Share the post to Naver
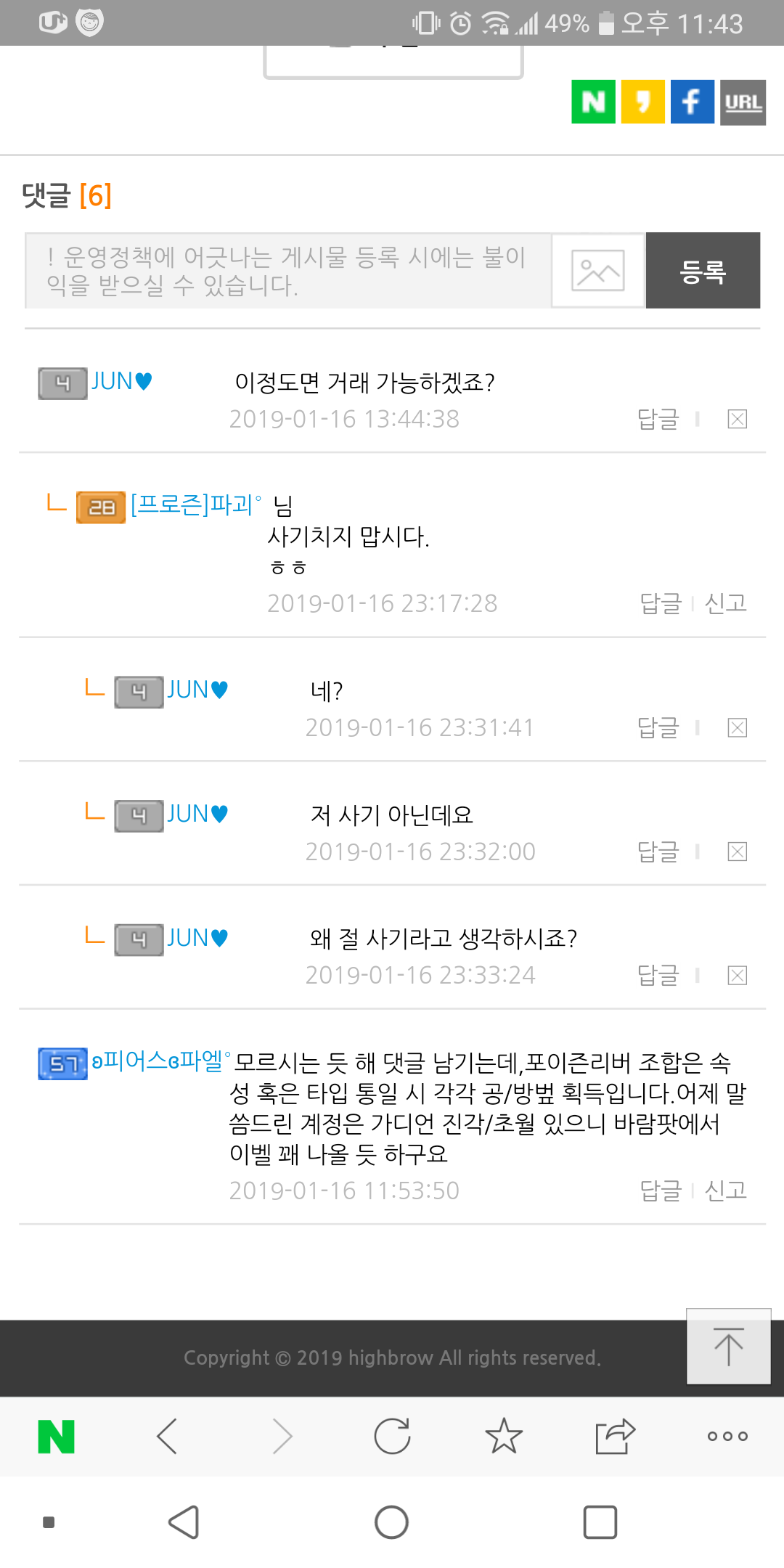 593,102
